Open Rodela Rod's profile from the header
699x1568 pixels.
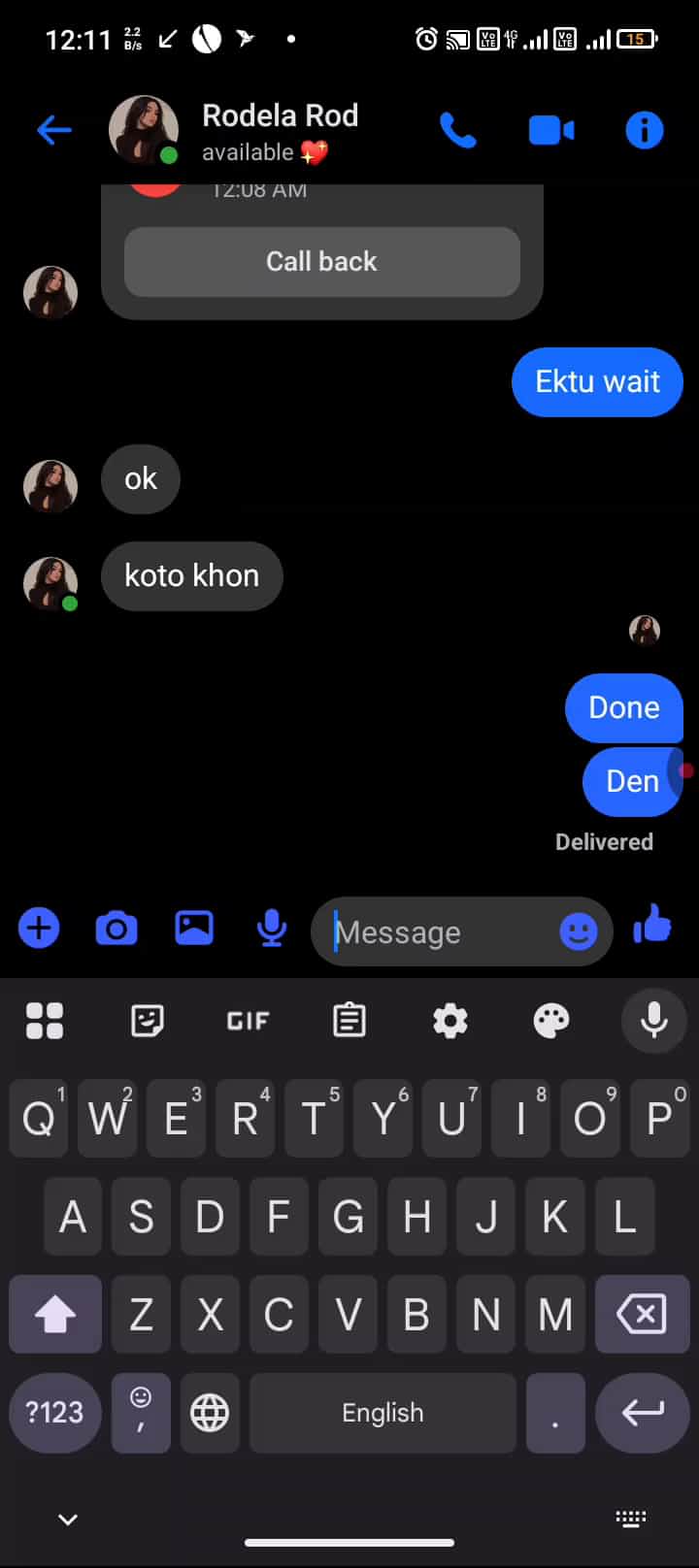pos(280,131)
